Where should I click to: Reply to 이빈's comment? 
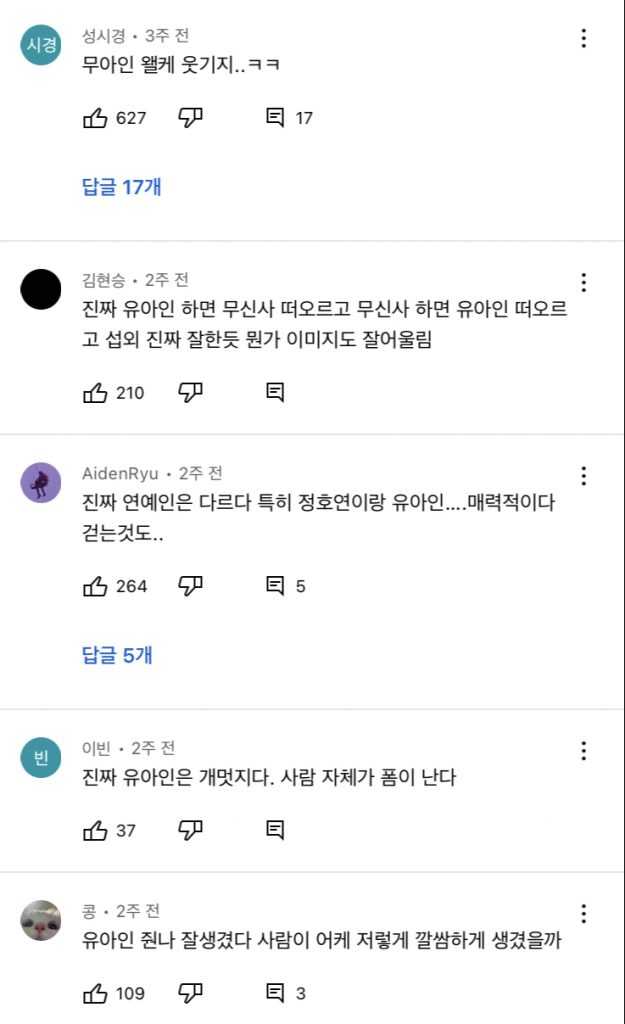point(275,830)
